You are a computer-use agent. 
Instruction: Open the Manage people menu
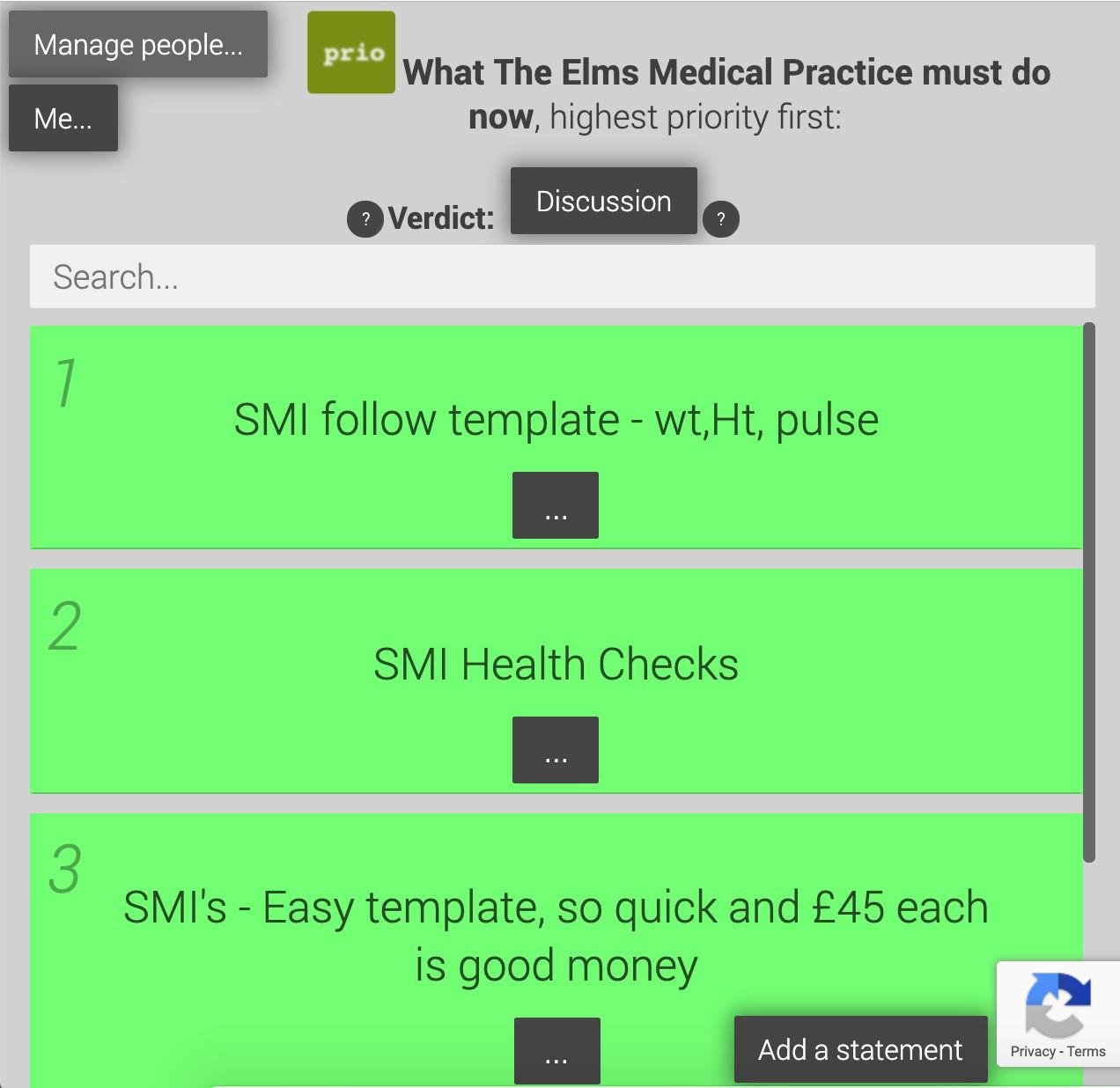click(x=138, y=45)
